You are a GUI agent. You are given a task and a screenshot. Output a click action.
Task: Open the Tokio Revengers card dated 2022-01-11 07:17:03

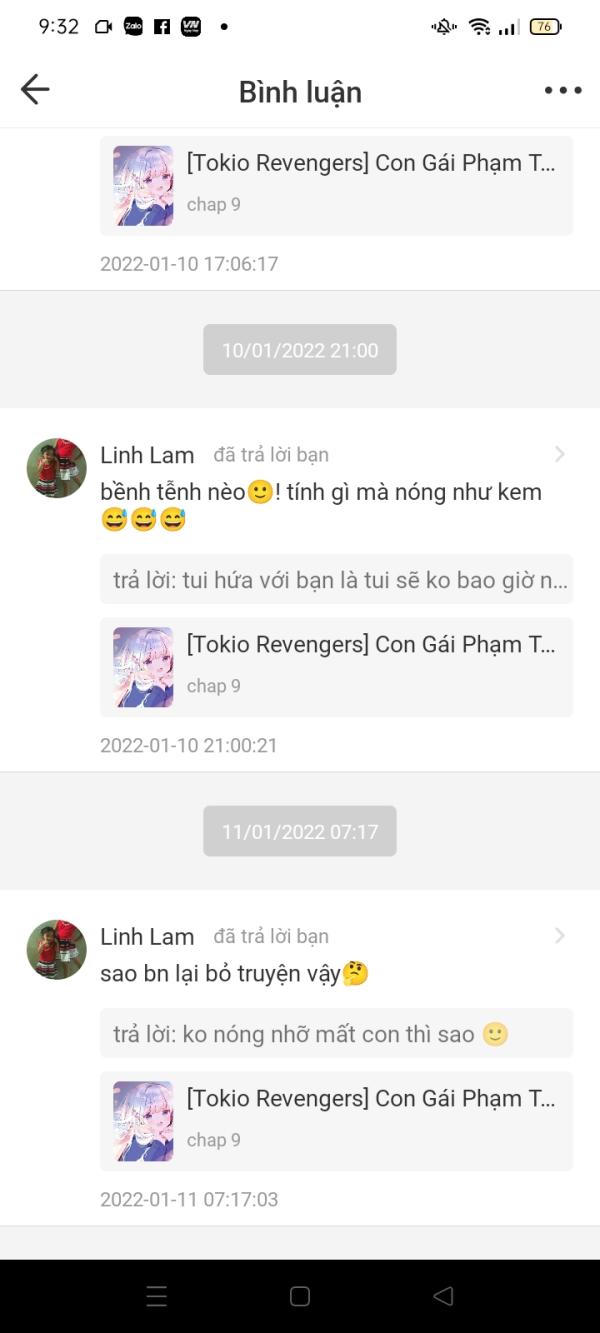coord(336,1121)
